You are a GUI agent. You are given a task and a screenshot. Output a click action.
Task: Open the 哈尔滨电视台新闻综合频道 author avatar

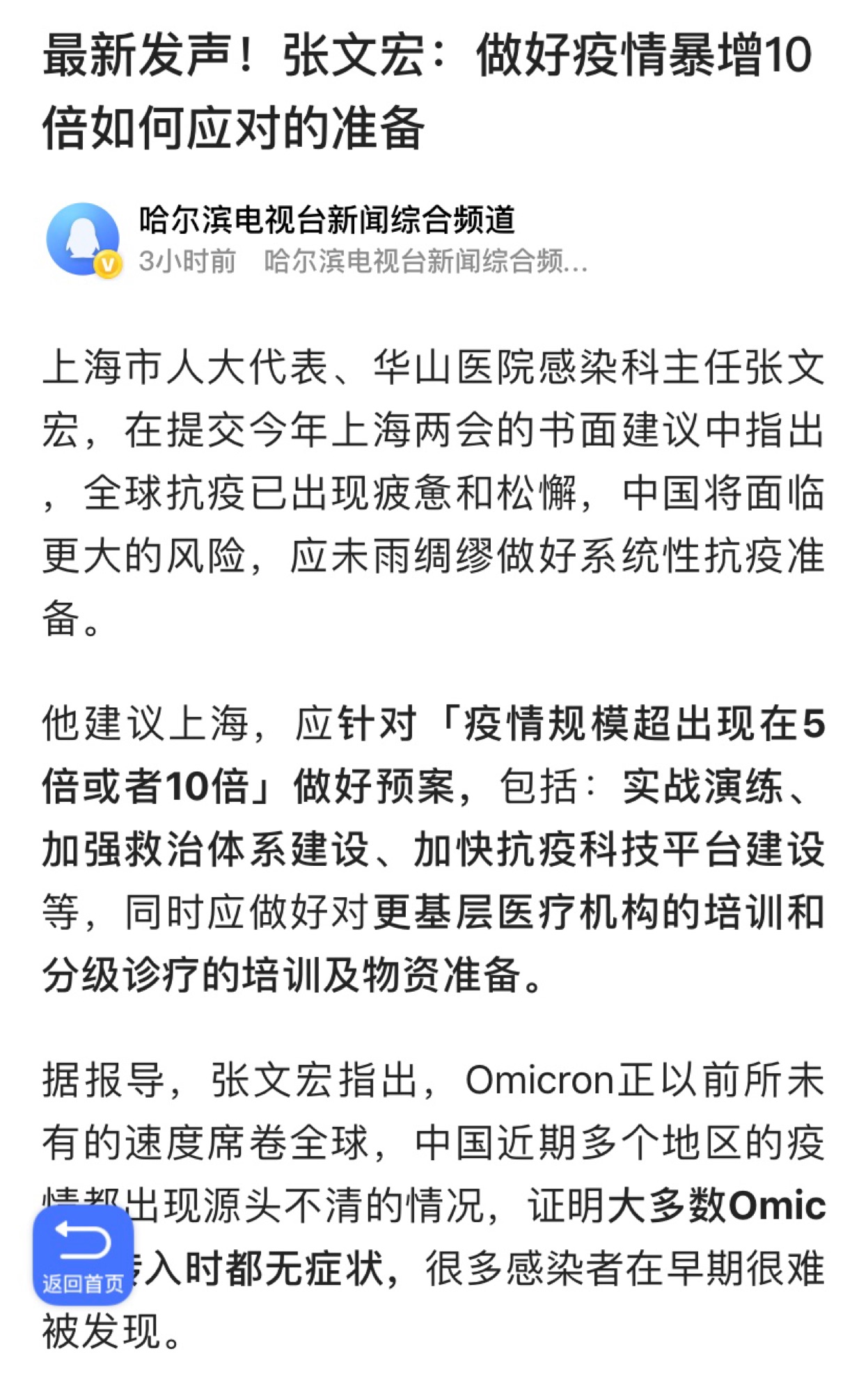click(x=84, y=240)
